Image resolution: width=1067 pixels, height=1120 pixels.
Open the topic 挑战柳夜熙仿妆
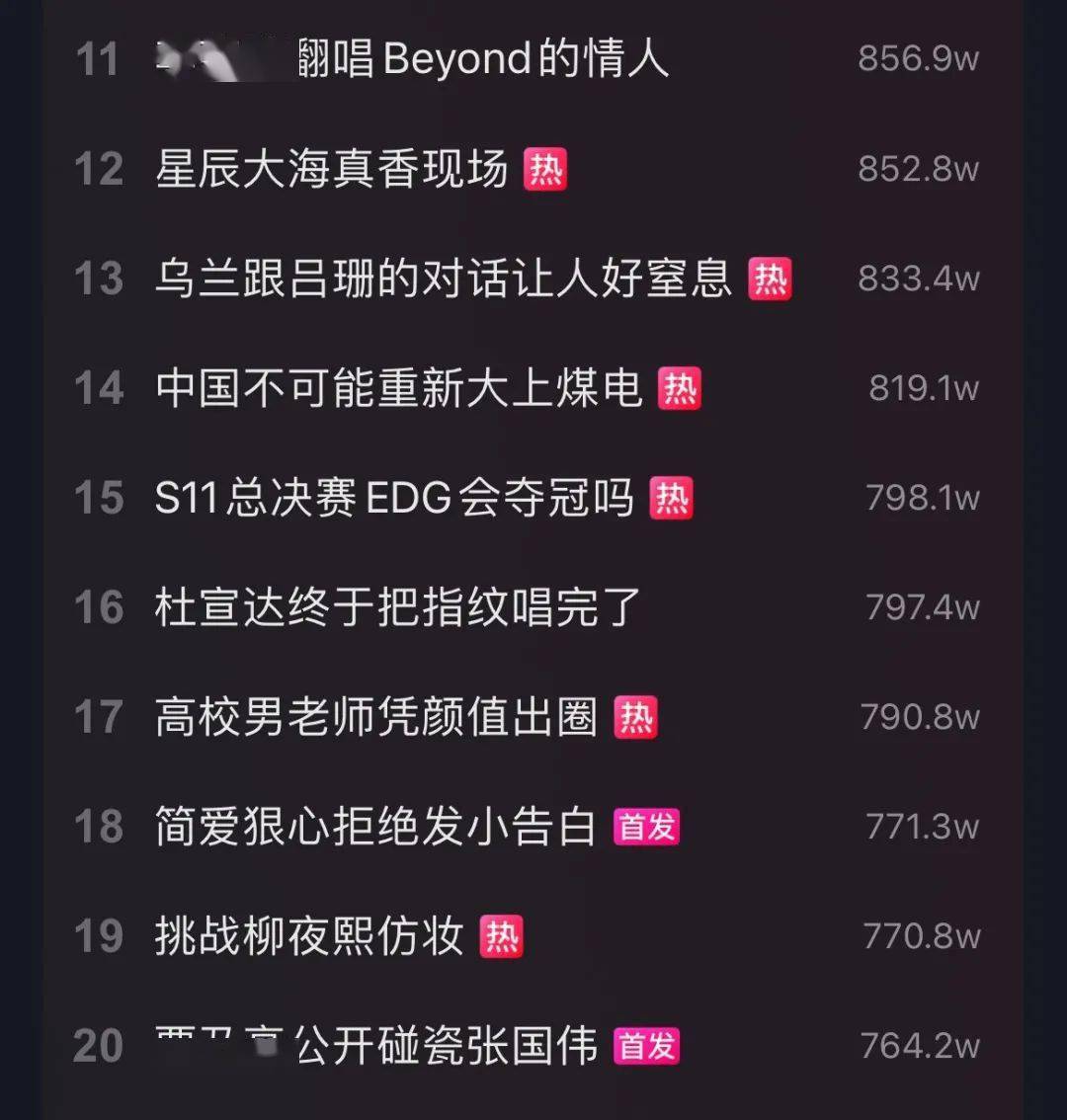point(309,936)
